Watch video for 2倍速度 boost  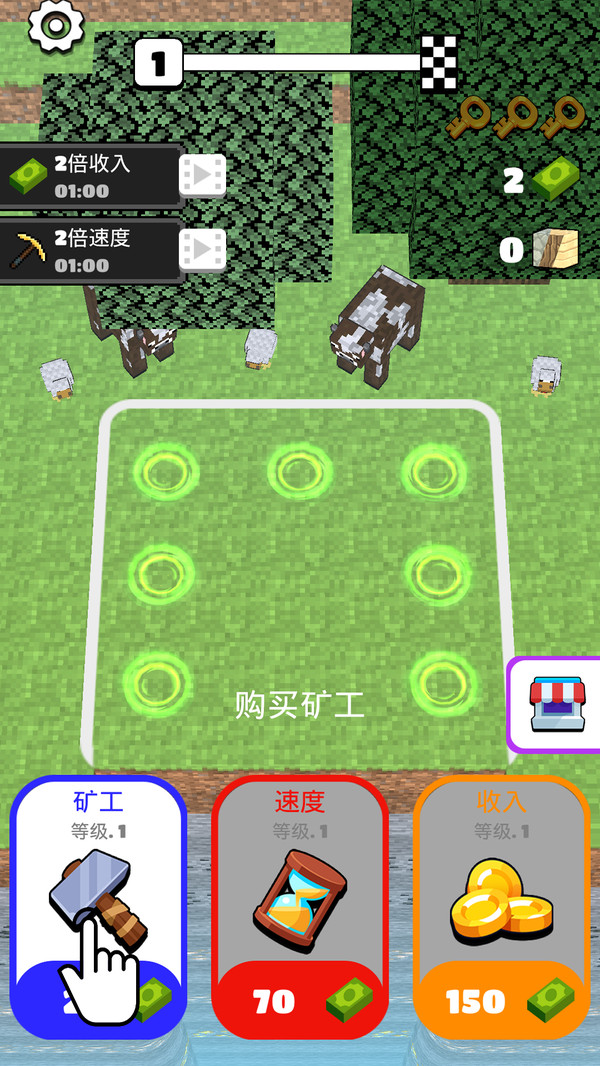(x=202, y=249)
